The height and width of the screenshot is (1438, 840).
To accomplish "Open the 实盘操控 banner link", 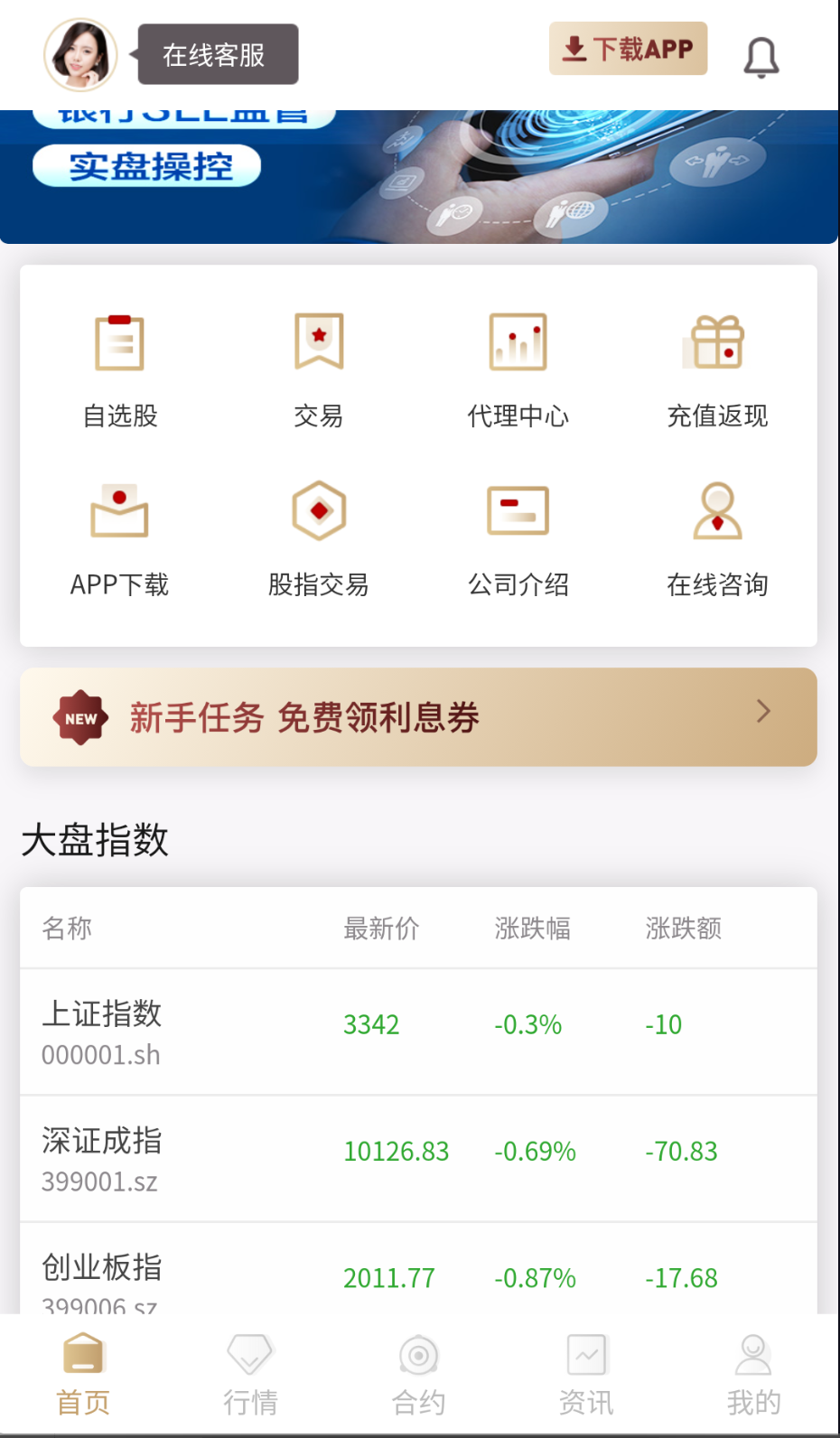I will tap(146, 165).
